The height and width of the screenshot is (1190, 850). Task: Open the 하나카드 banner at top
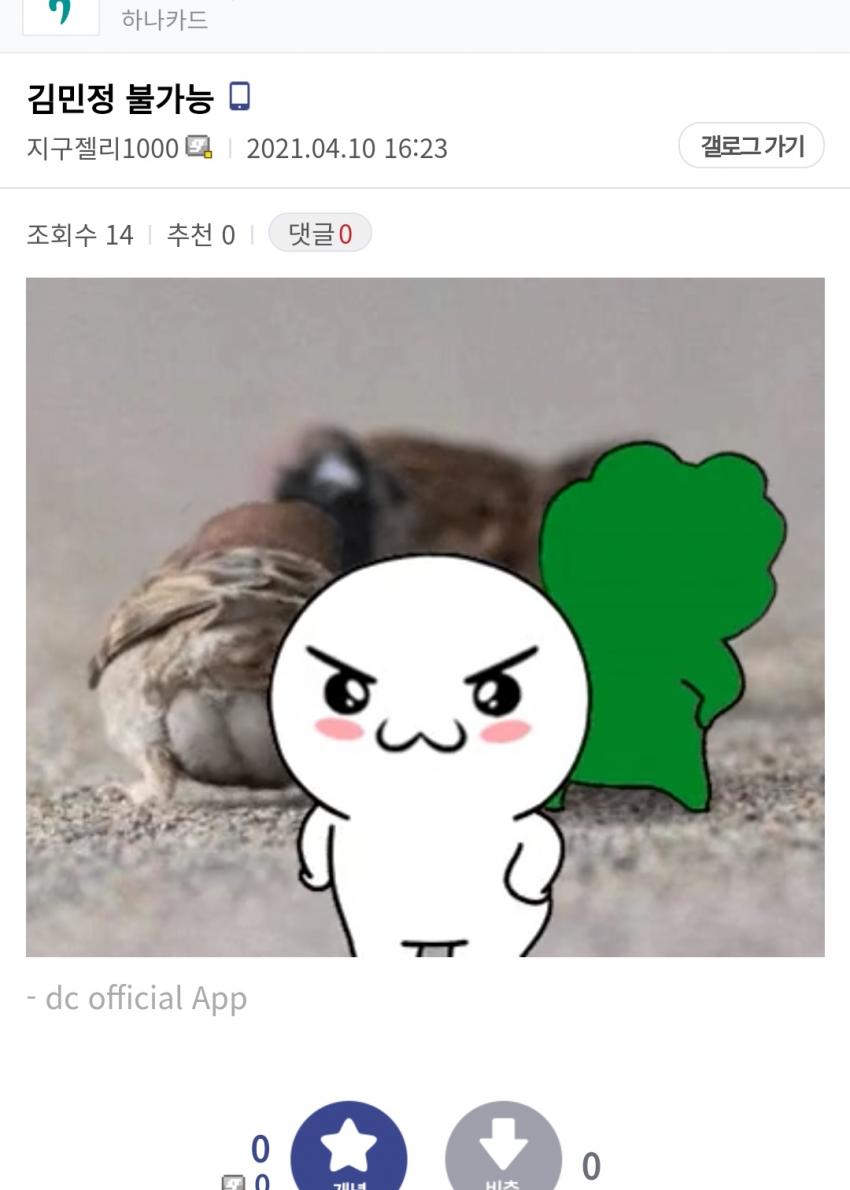click(x=164, y=19)
